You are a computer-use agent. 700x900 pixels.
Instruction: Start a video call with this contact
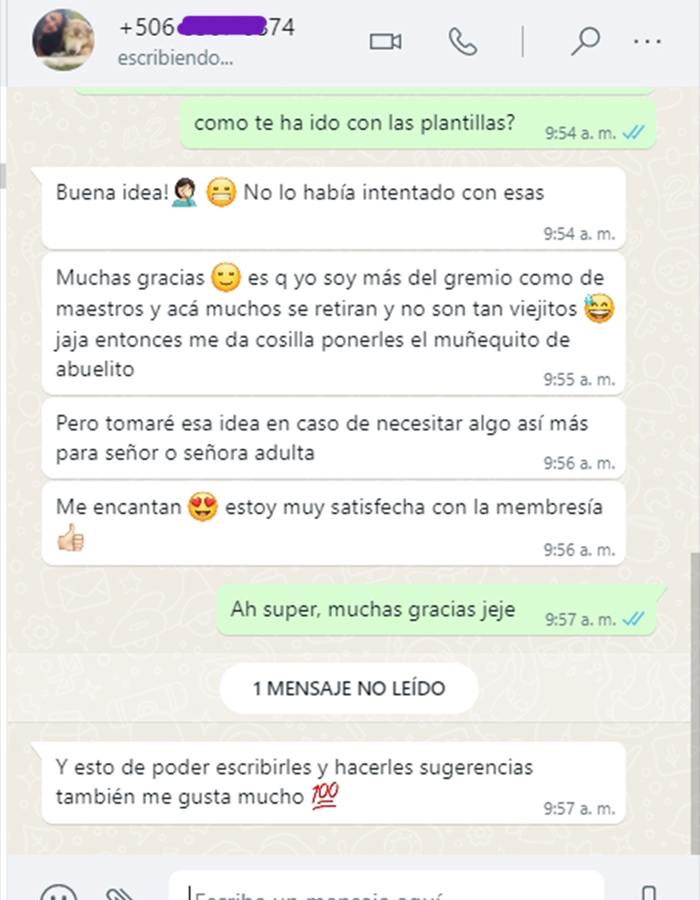(x=385, y=41)
